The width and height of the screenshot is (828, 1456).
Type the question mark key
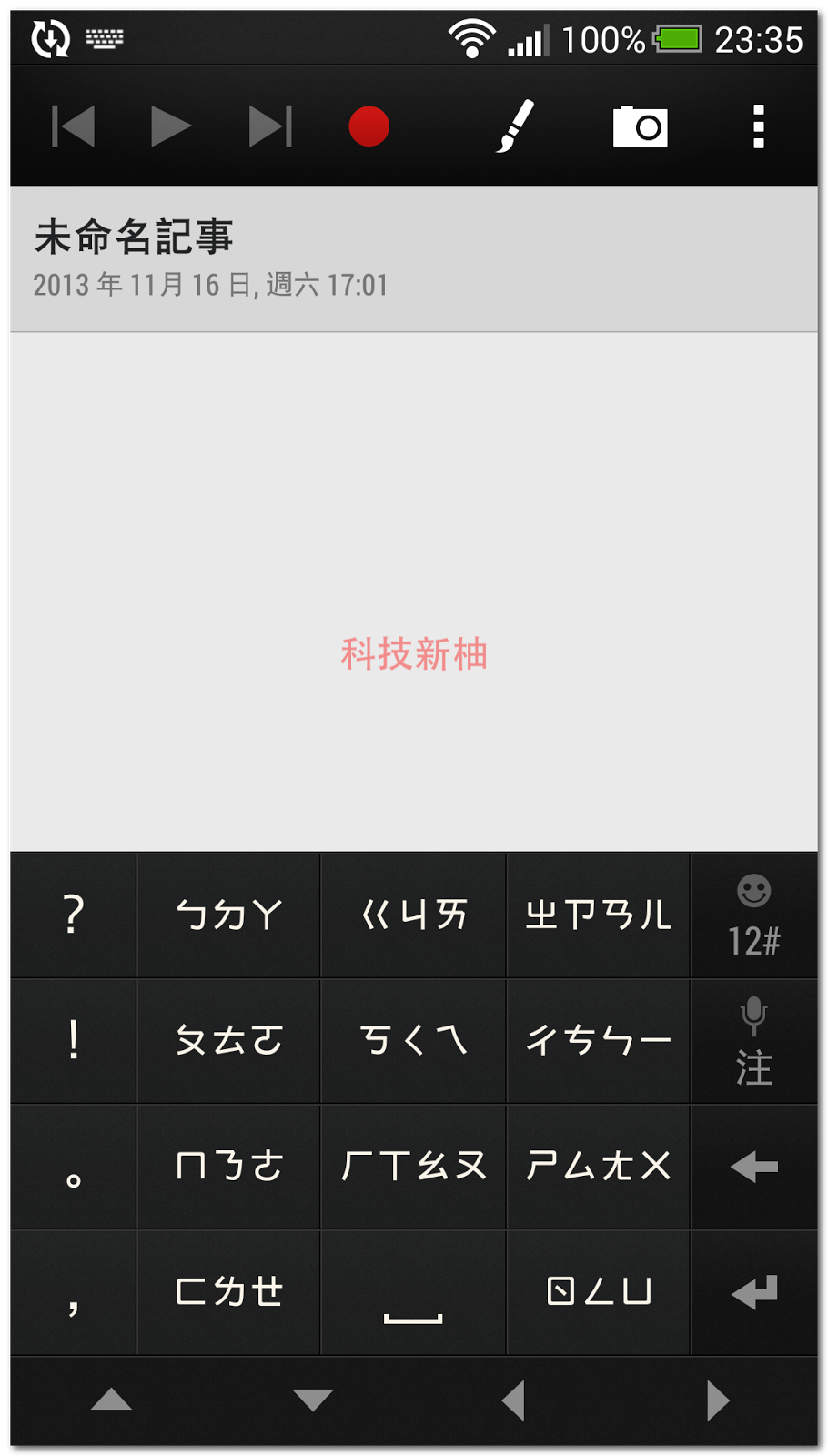tap(74, 915)
